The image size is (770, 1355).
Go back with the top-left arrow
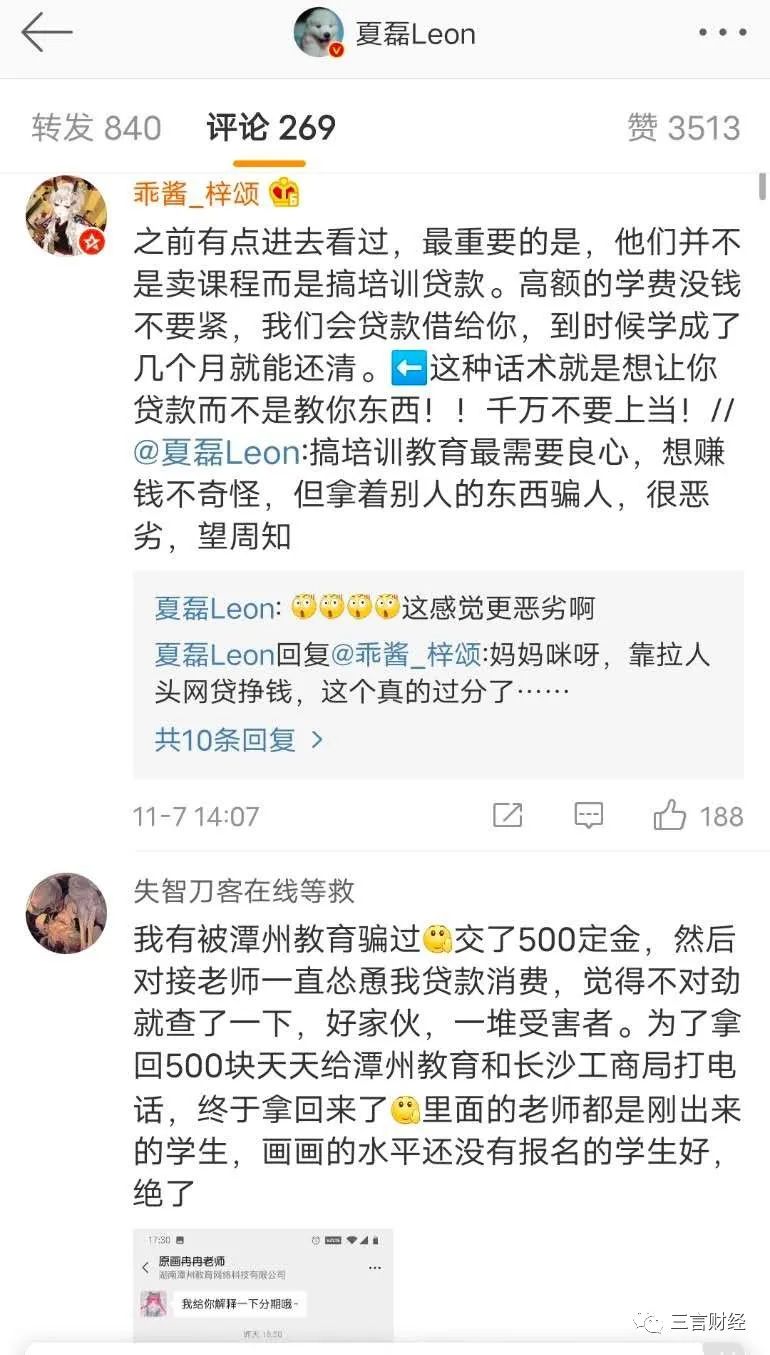pos(47,33)
